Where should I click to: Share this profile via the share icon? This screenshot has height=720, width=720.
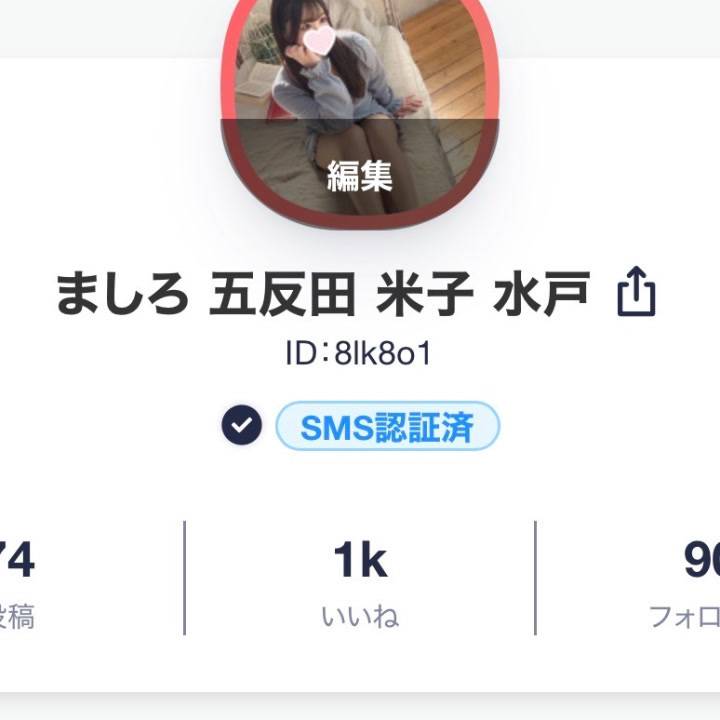(x=636, y=293)
